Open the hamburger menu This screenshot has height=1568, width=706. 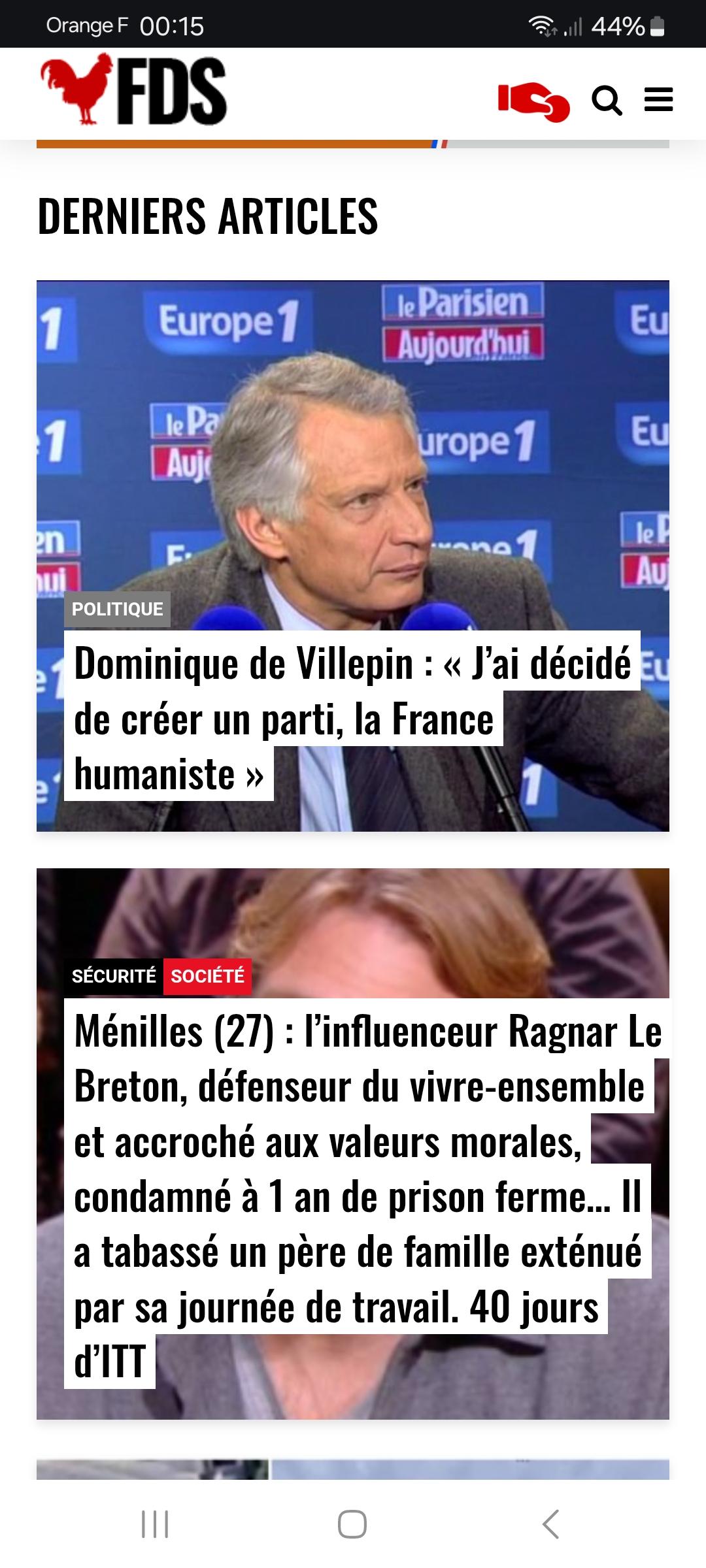pos(658,100)
